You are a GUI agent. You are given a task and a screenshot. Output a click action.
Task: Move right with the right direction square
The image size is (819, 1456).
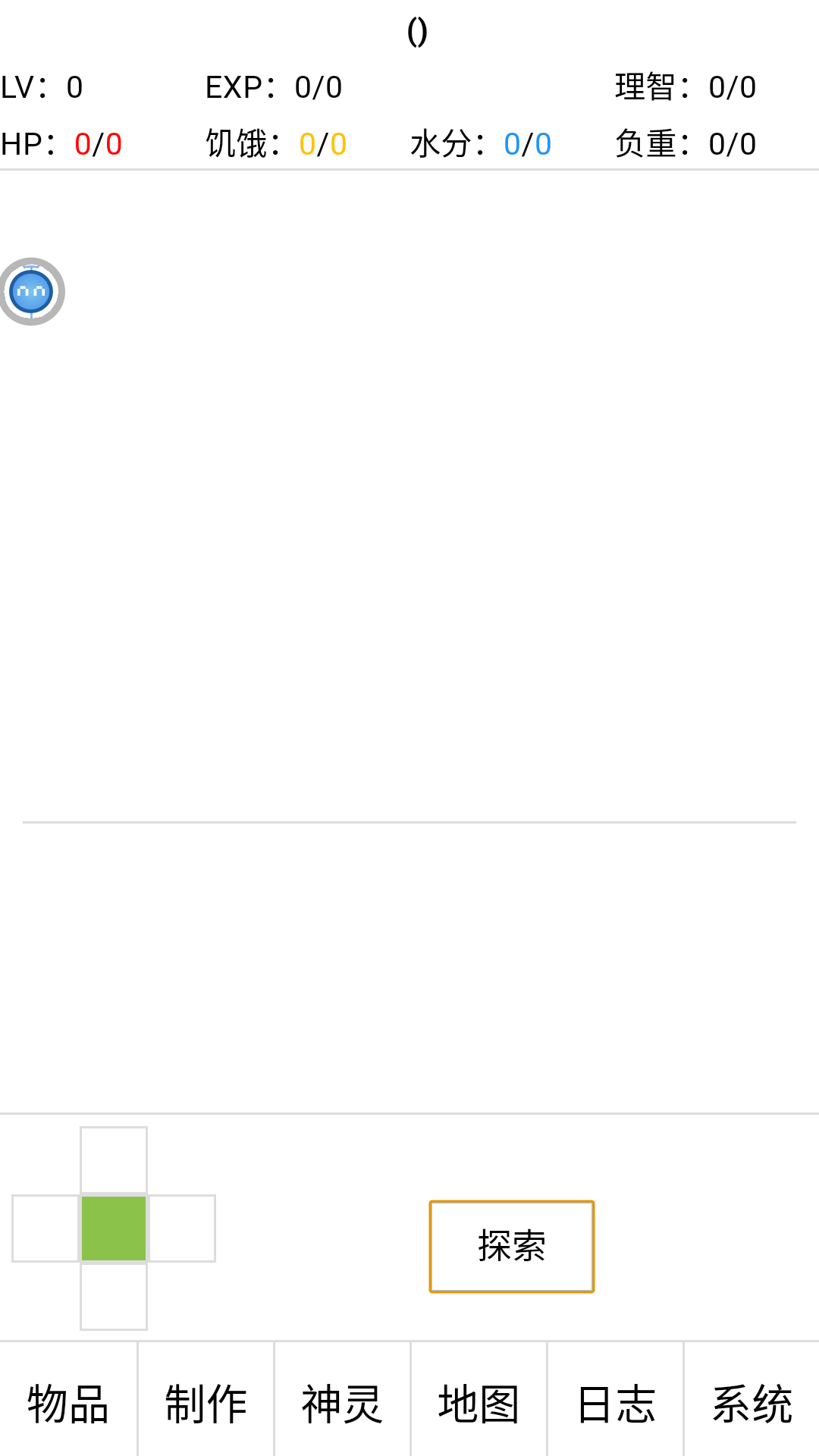click(182, 1228)
